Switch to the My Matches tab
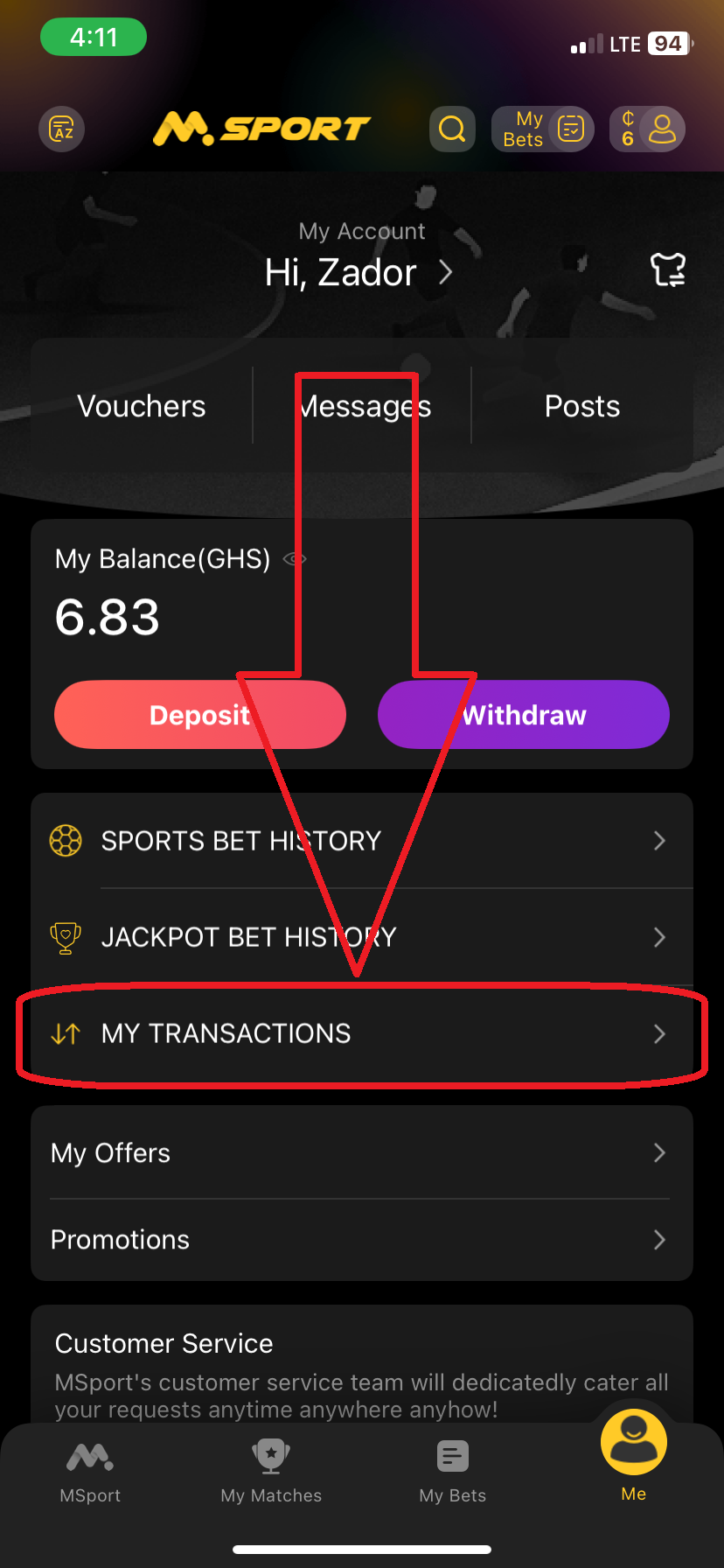Viewport: 724px width, 1568px height. (x=271, y=1472)
